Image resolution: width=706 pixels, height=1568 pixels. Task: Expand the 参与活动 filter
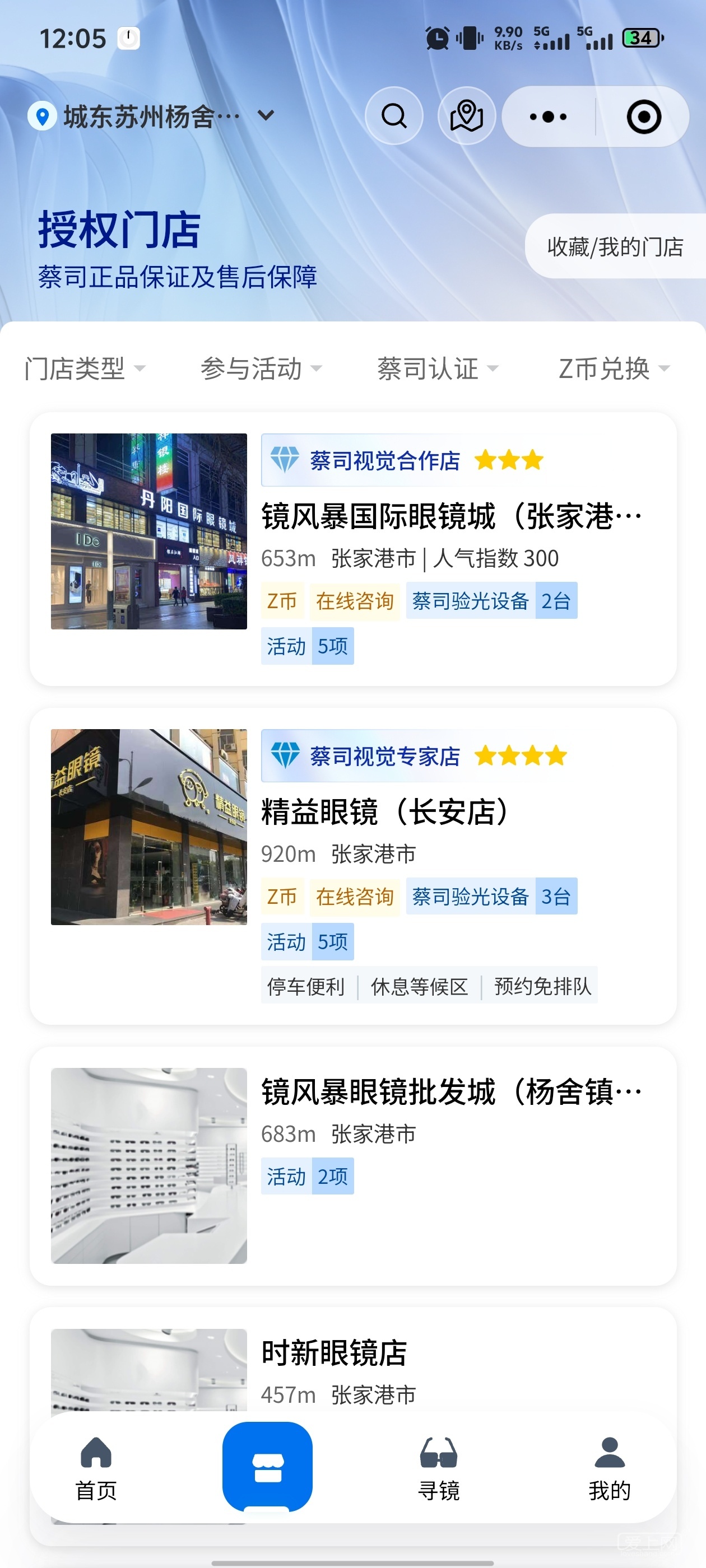(x=261, y=368)
